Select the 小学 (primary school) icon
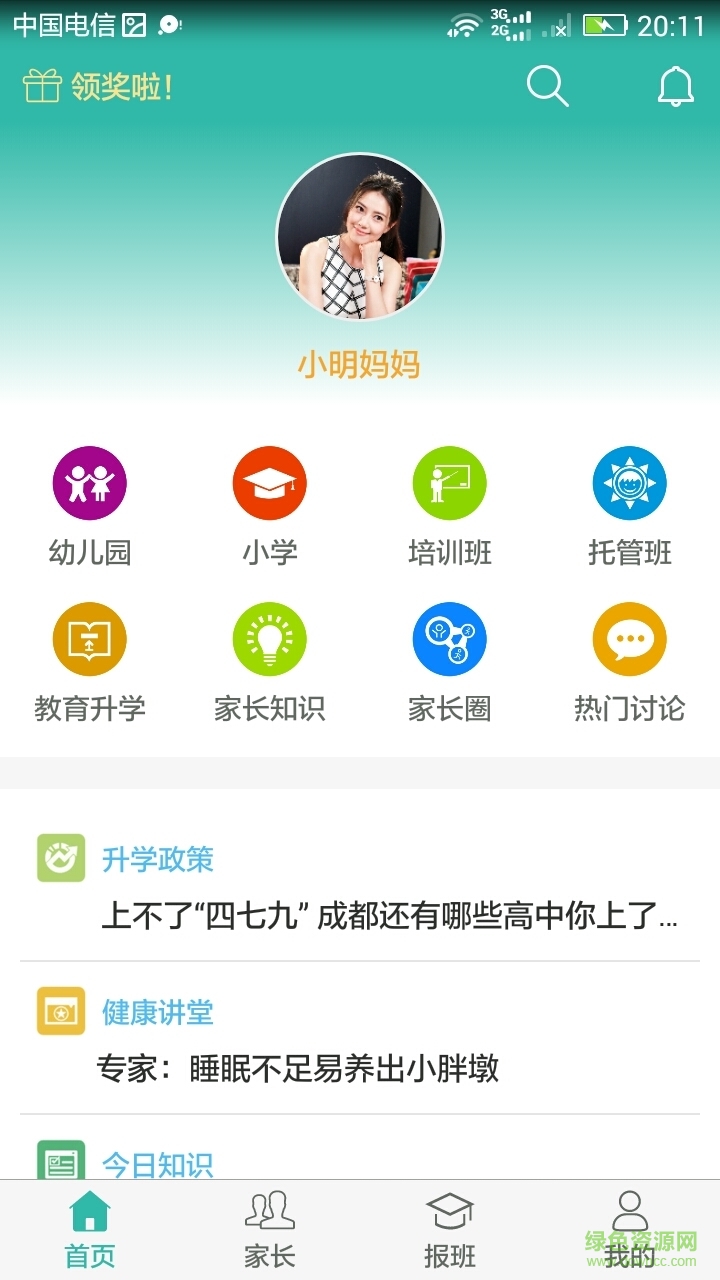Image resolution: width=720 pixels, height=1280 pixels. click(270, 482)
